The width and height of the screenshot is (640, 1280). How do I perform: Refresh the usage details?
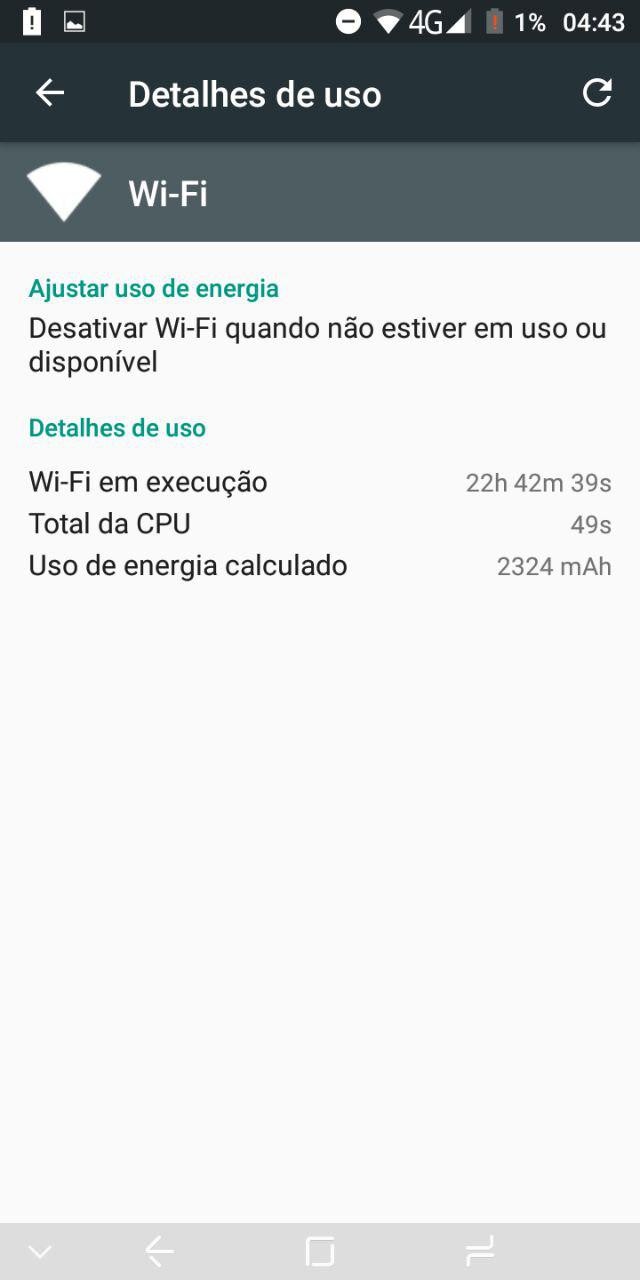(597, 93)
